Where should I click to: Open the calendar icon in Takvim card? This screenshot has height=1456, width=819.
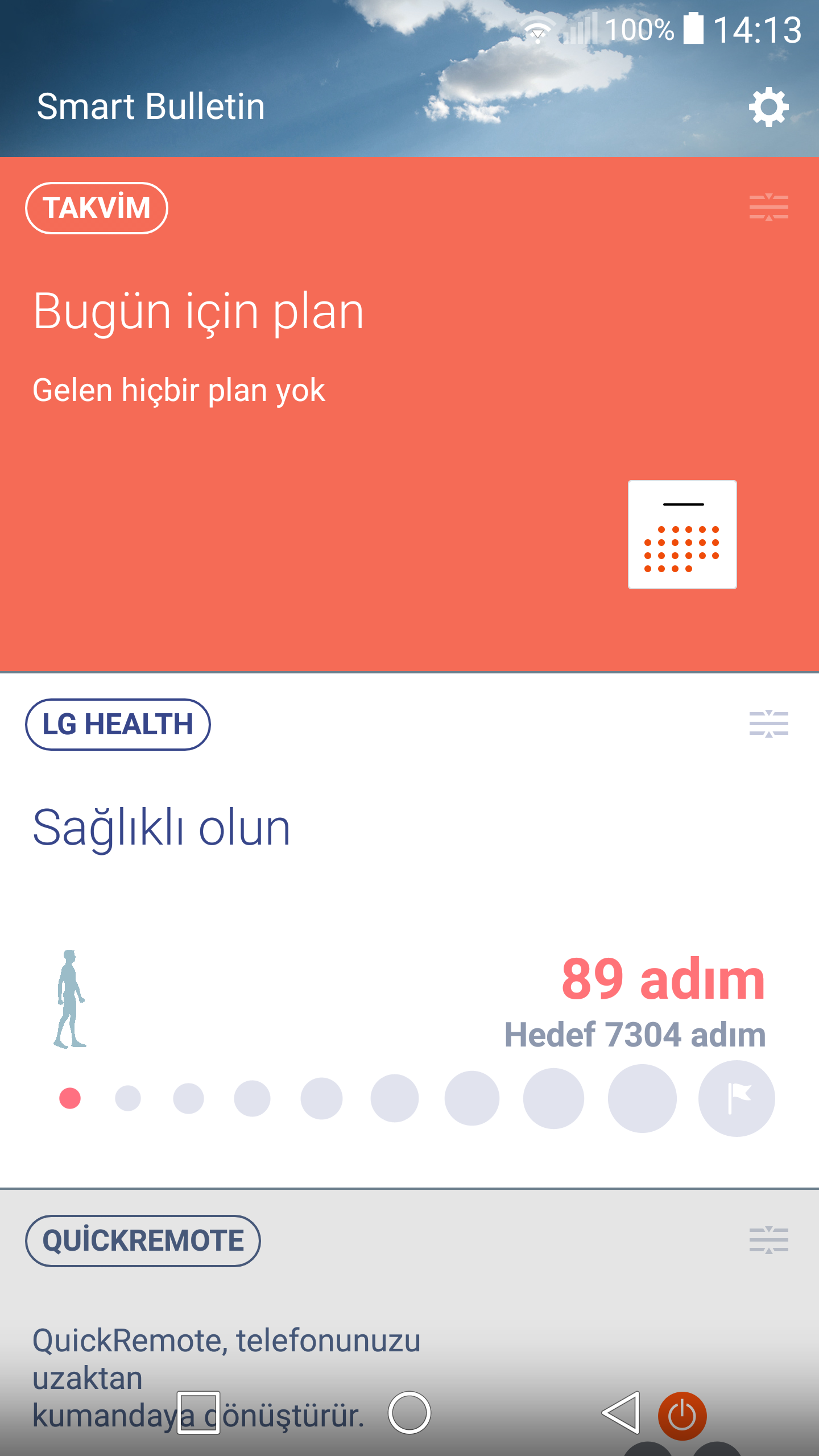[682, 535]
